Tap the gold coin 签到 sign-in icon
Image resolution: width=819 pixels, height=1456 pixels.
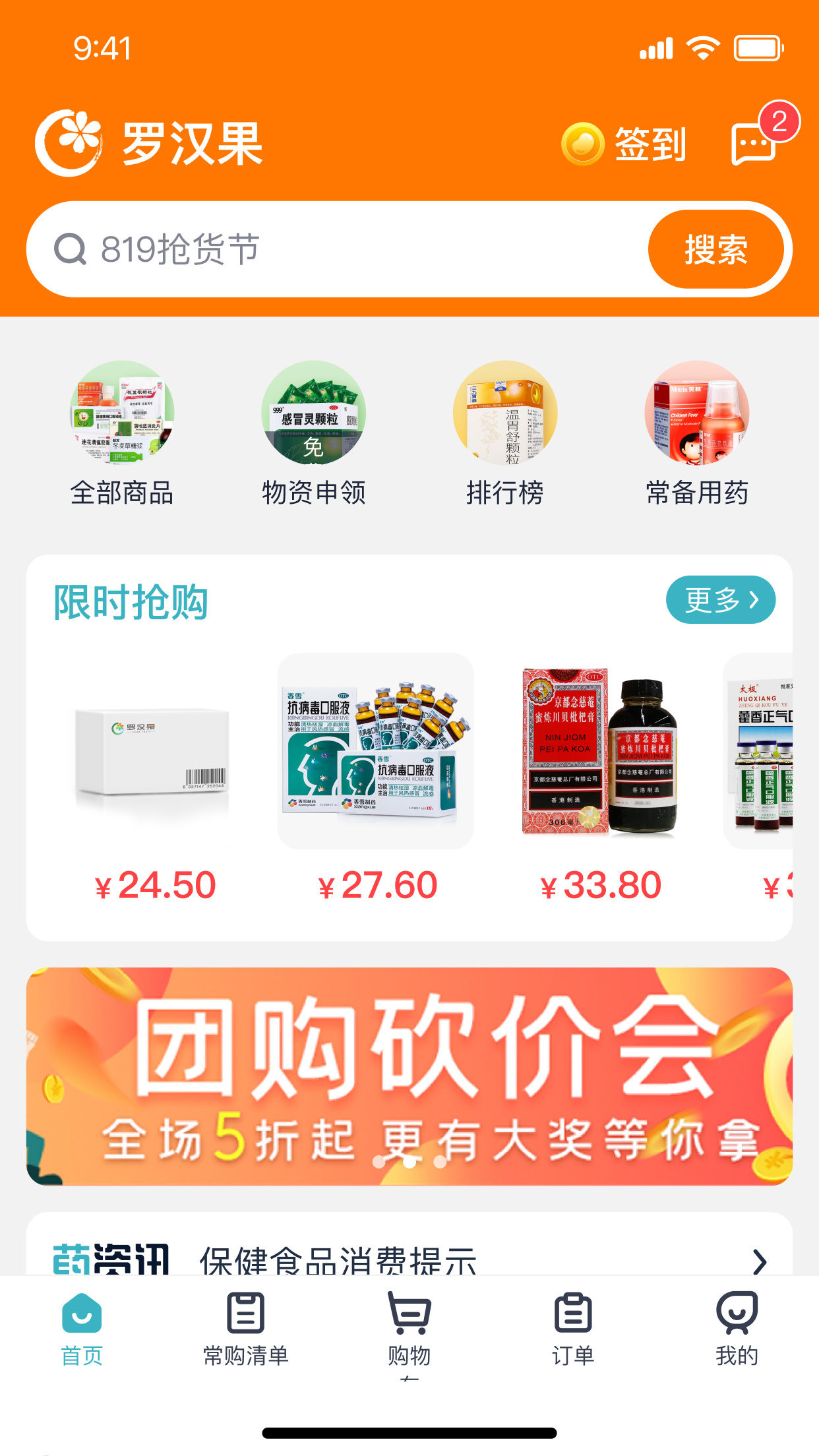583,142
